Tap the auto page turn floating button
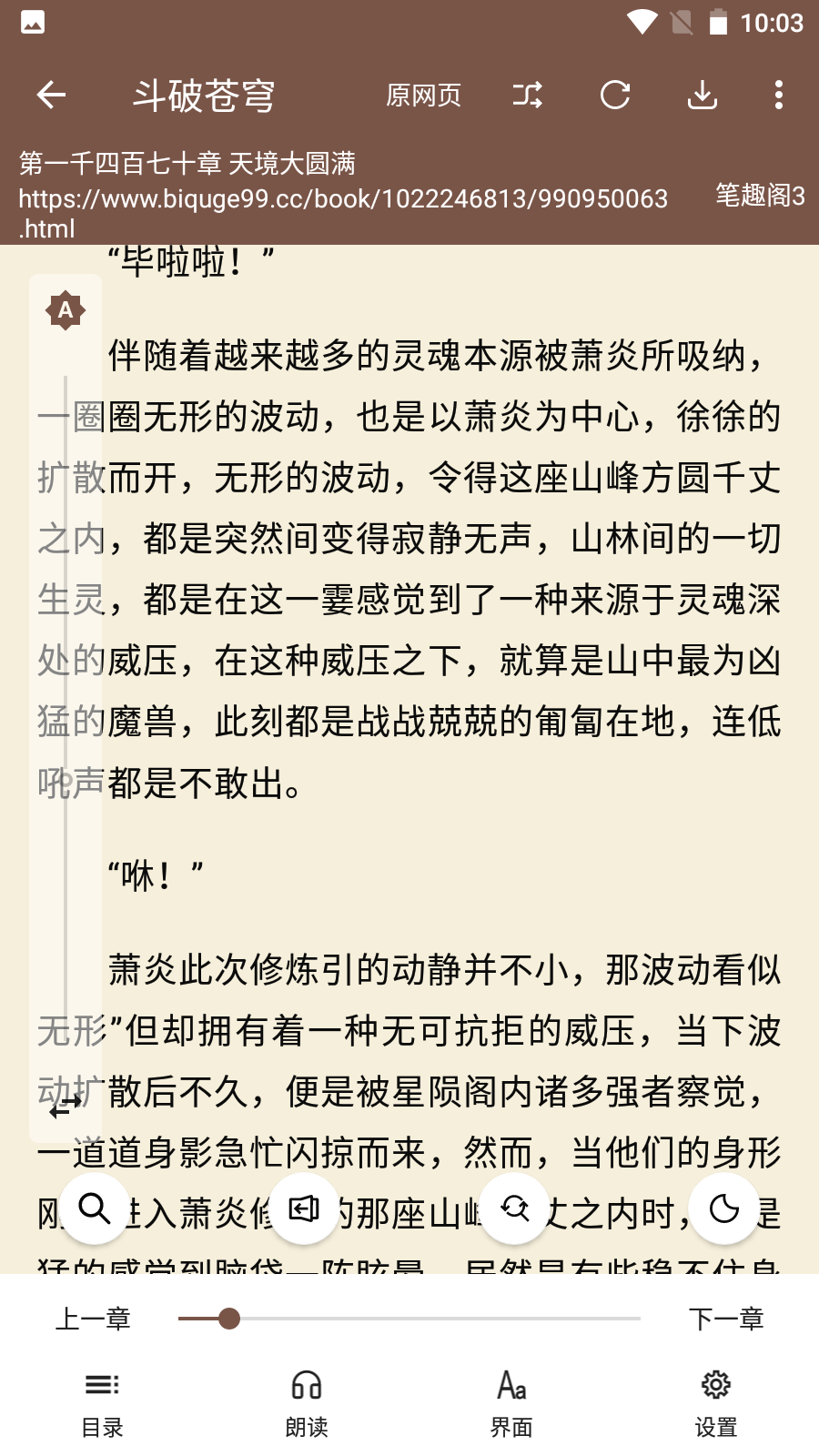This screenshot has width=819, height=1456. pyautogui.click(x=304, y=1208)
